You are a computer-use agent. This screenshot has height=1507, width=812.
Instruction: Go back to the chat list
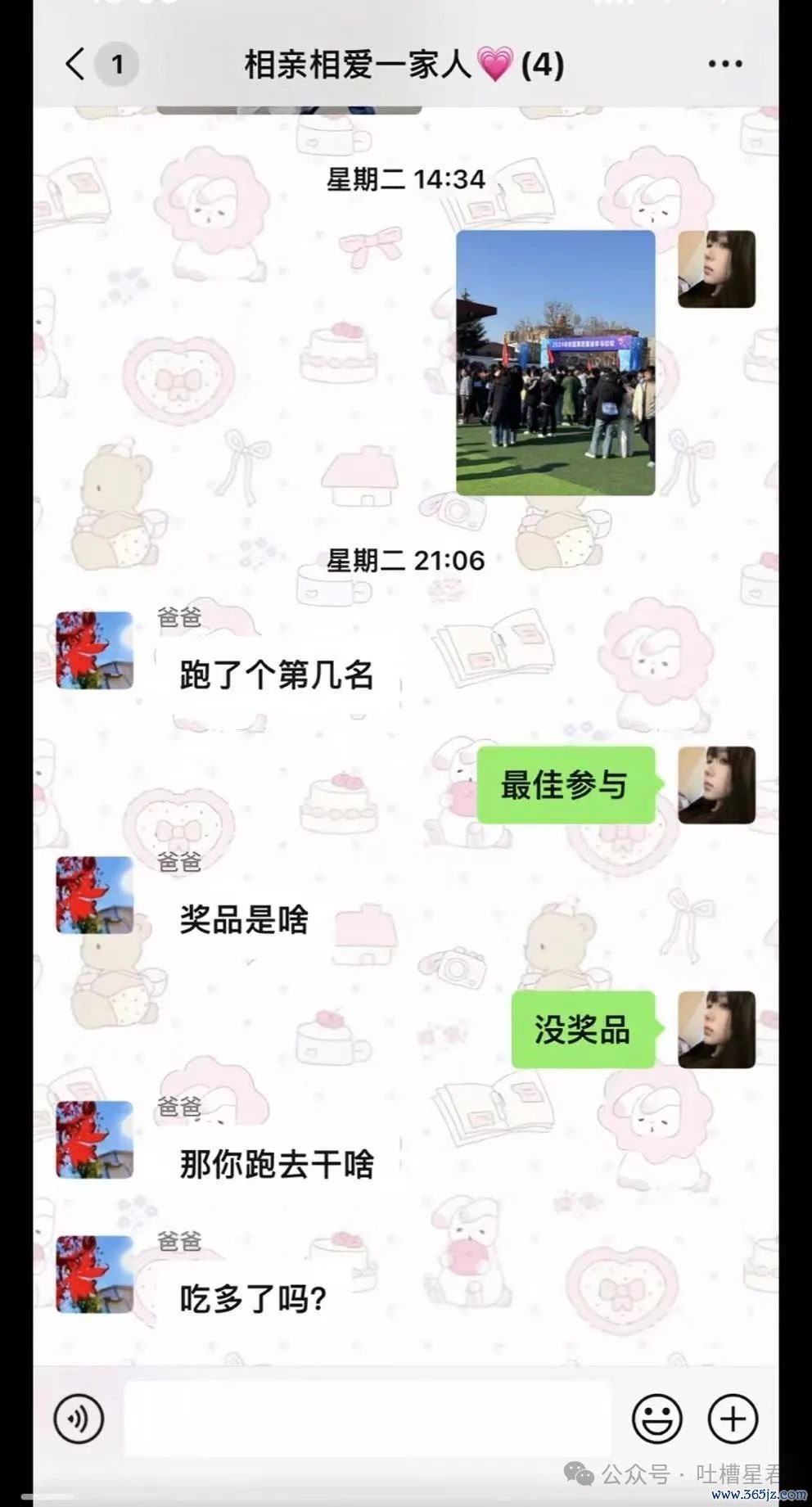76,64
